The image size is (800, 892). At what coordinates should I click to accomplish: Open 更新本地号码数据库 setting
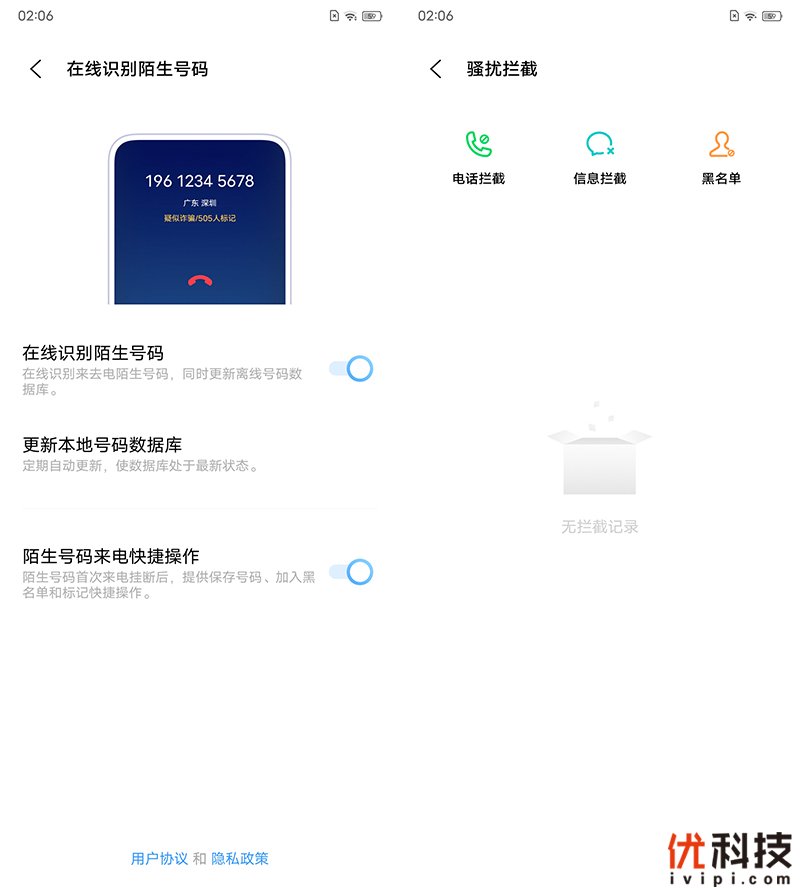pyautogui.click(x=150, y=454)
